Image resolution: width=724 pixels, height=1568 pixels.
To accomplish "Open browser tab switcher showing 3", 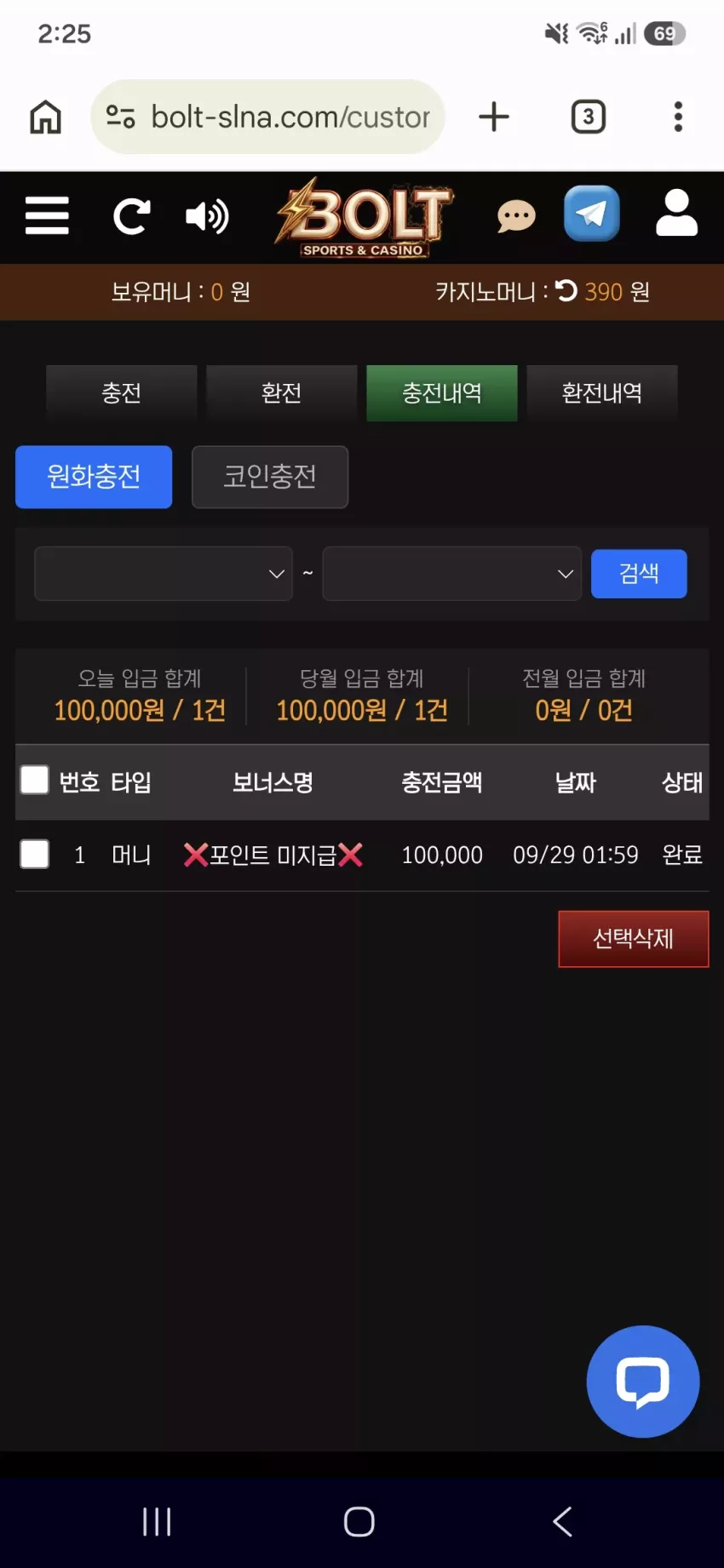I will point(589,117).
